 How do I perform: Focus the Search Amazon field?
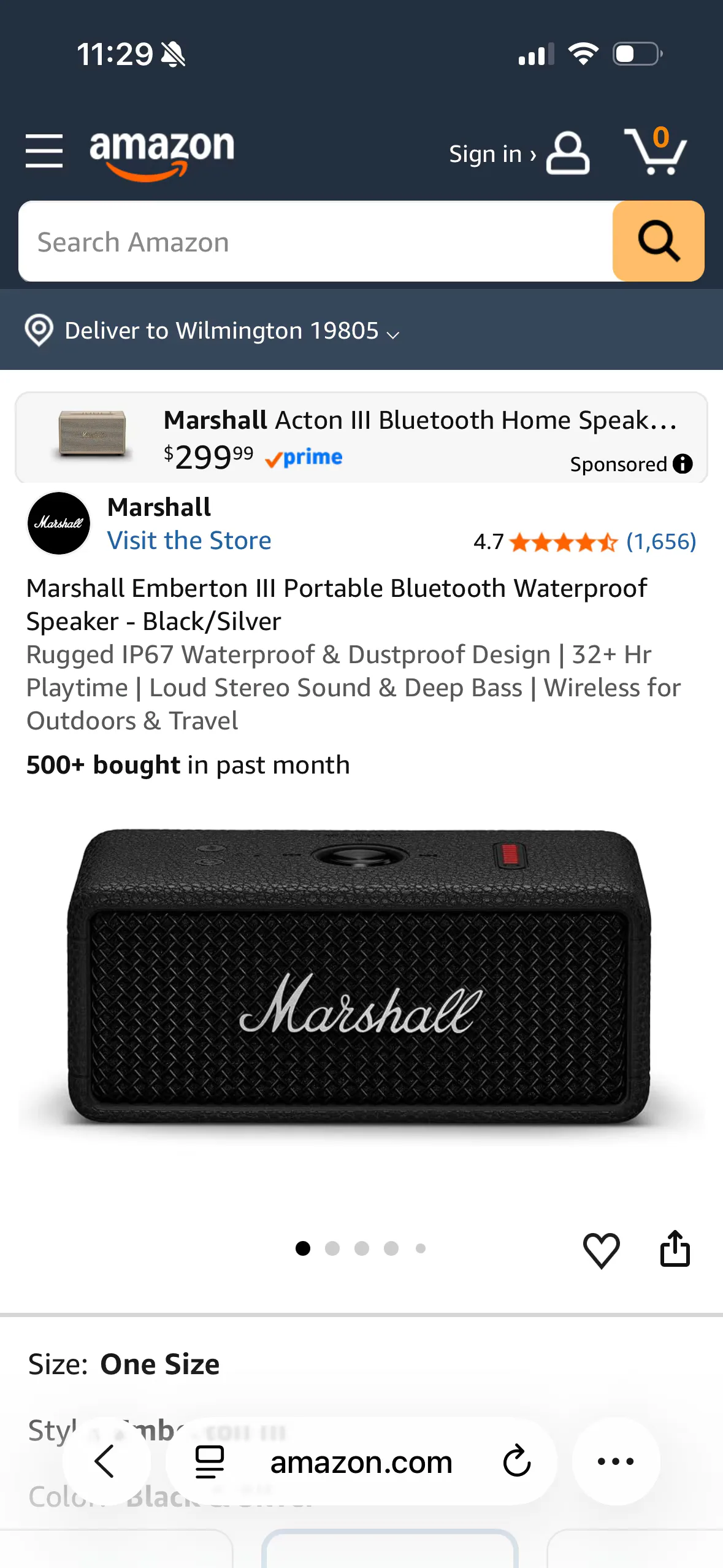click(x=315, y=242)
